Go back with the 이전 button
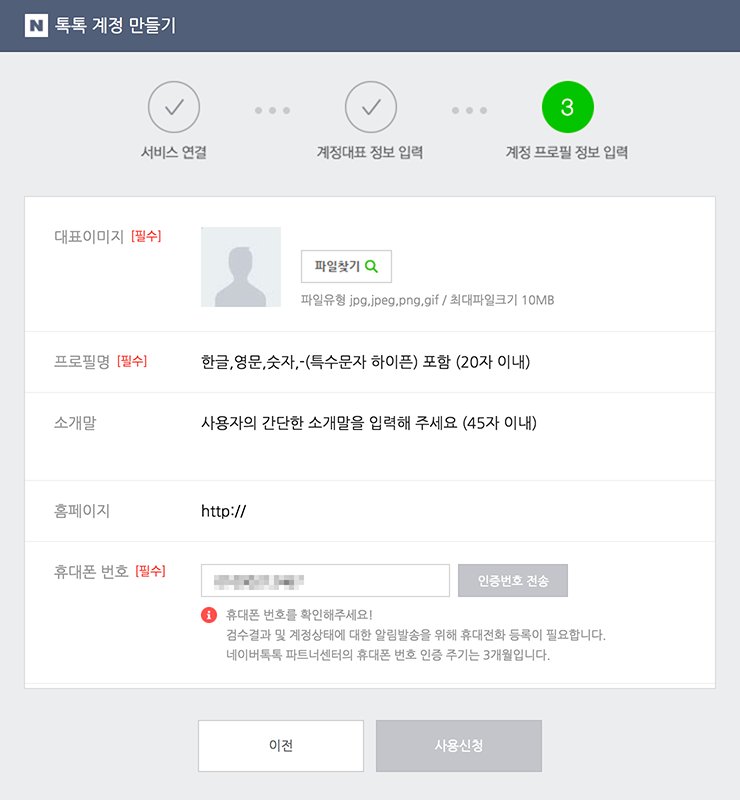This screenshot has height=800, width=740. pos(280,746)
